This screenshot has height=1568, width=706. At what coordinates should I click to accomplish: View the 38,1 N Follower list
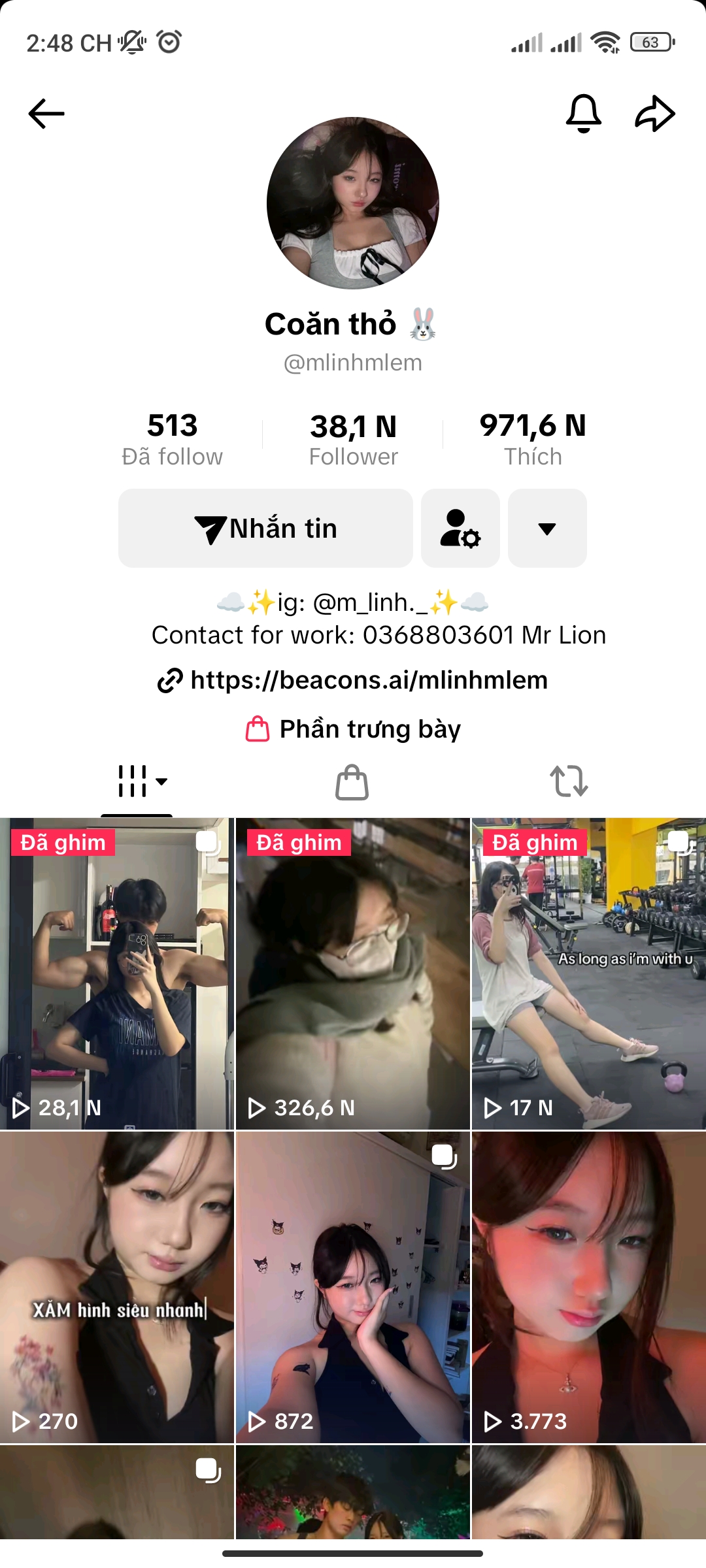353,440
